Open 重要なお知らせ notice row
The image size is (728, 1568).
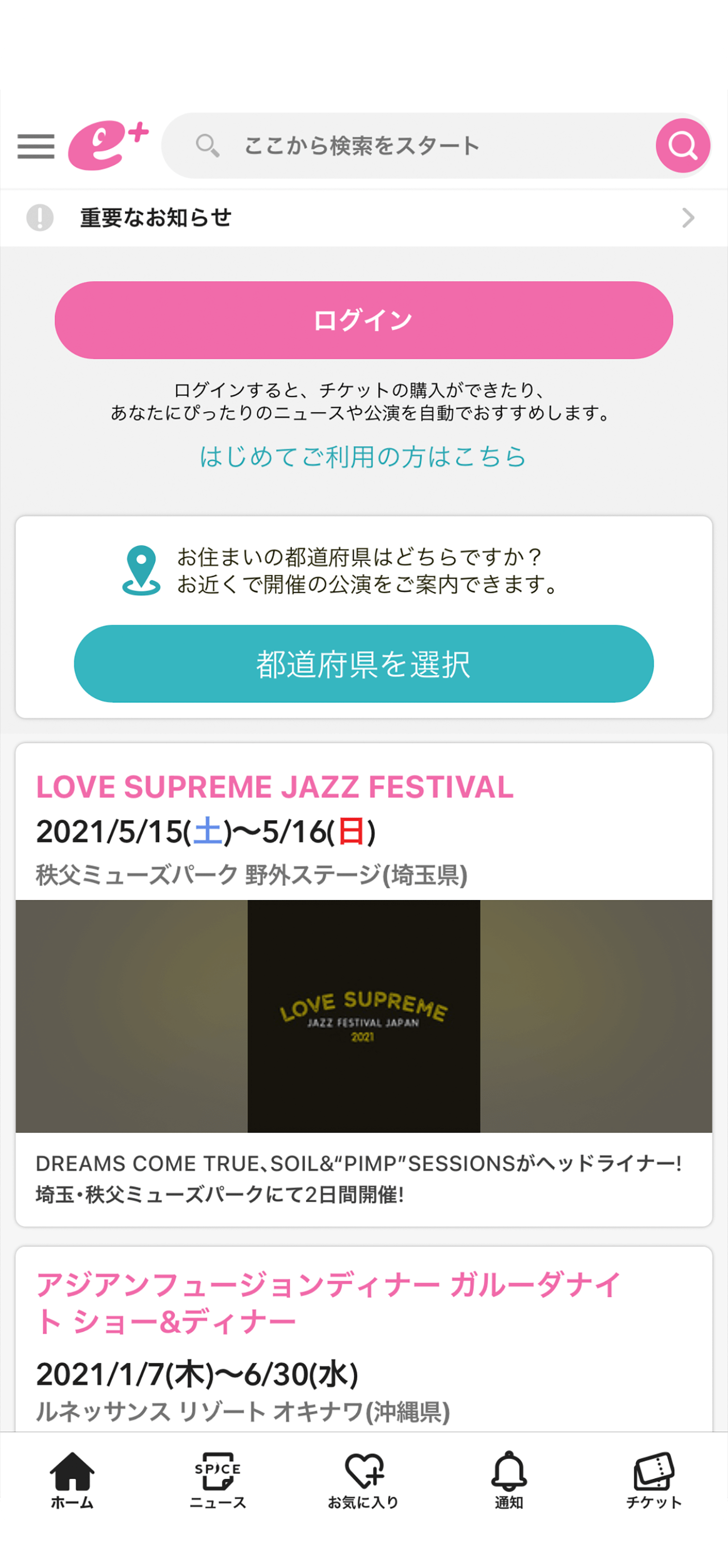(x=363, y=218)
